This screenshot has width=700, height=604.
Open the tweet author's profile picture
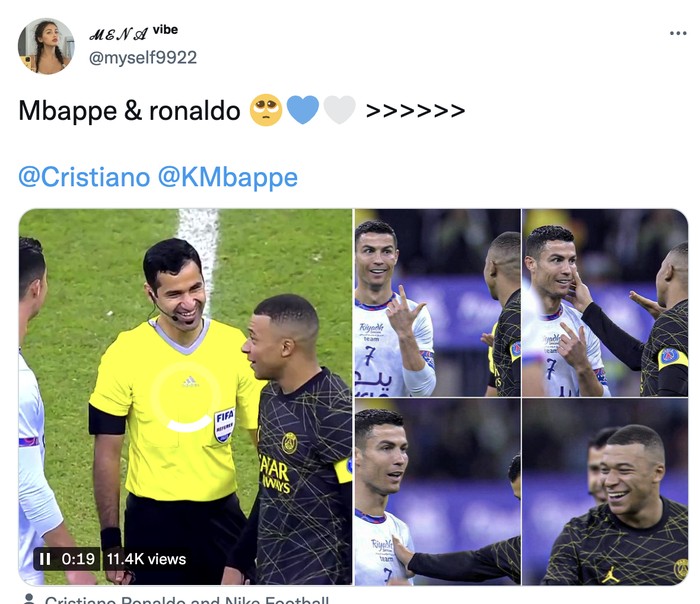46,46
